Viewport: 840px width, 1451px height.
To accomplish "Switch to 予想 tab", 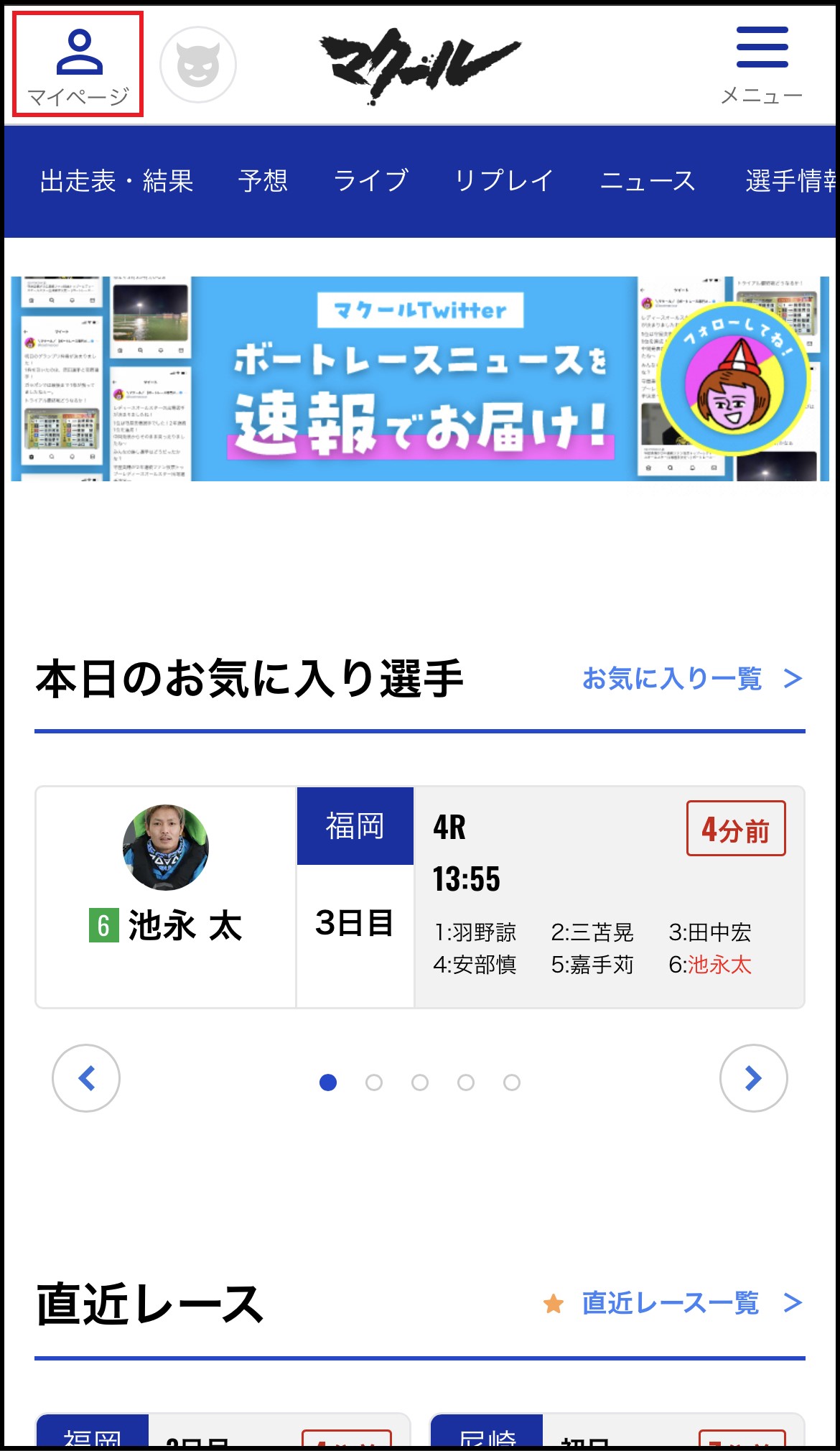I will pyautogui.click(x=263, y=181).
